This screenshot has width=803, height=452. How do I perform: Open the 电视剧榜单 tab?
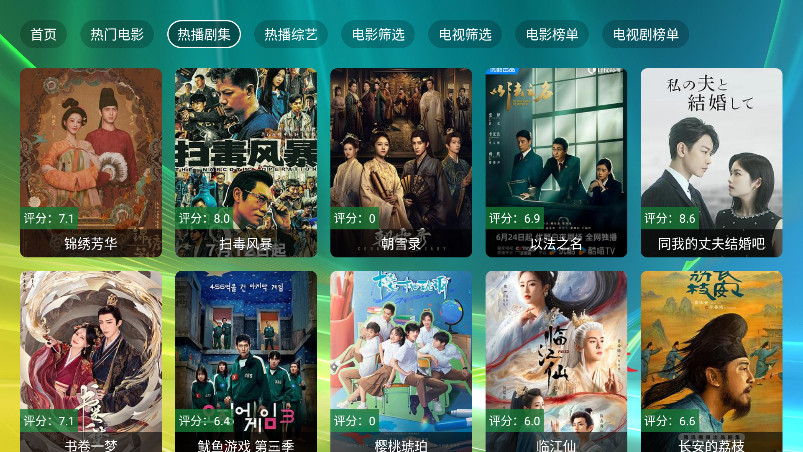tap(645, 35)
